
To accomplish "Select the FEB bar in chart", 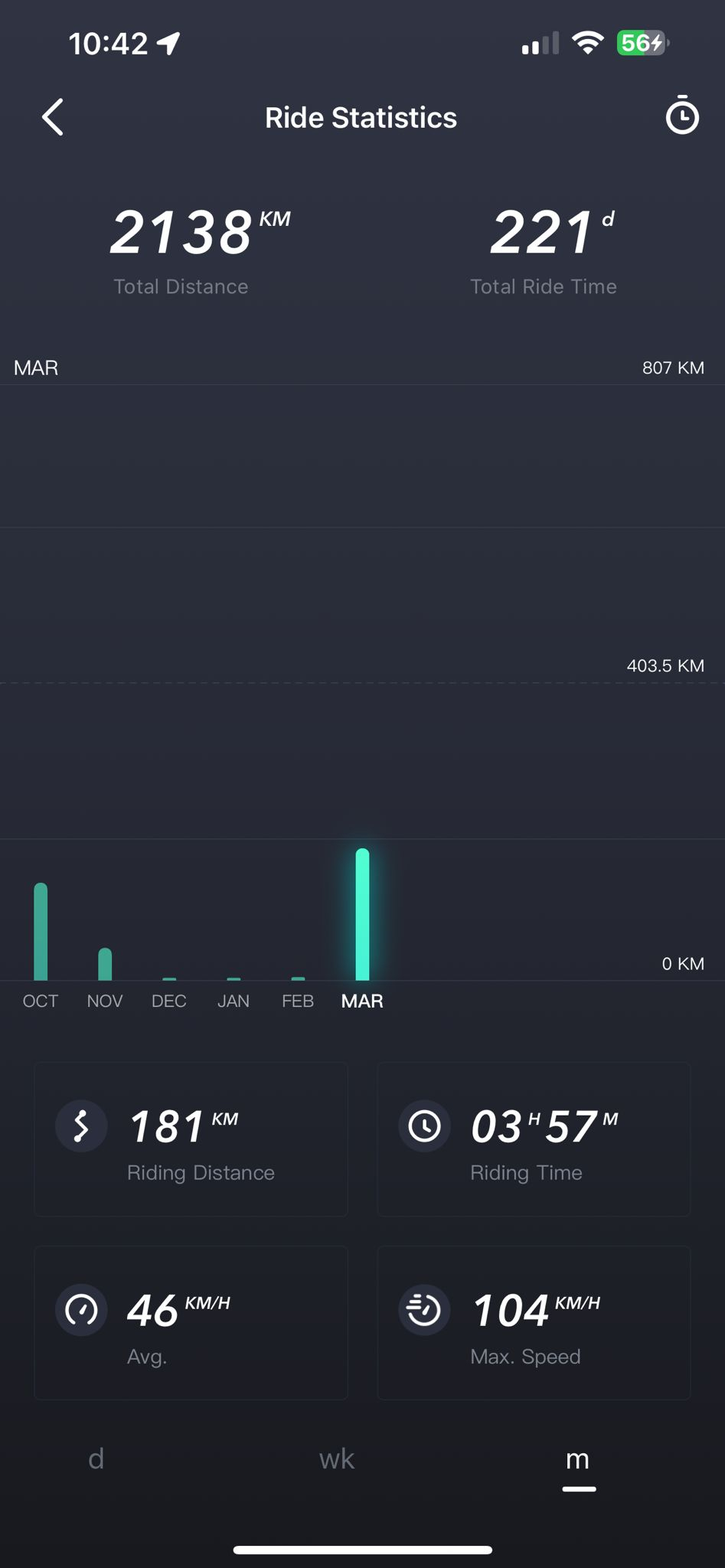I will [x=298, y=978].
